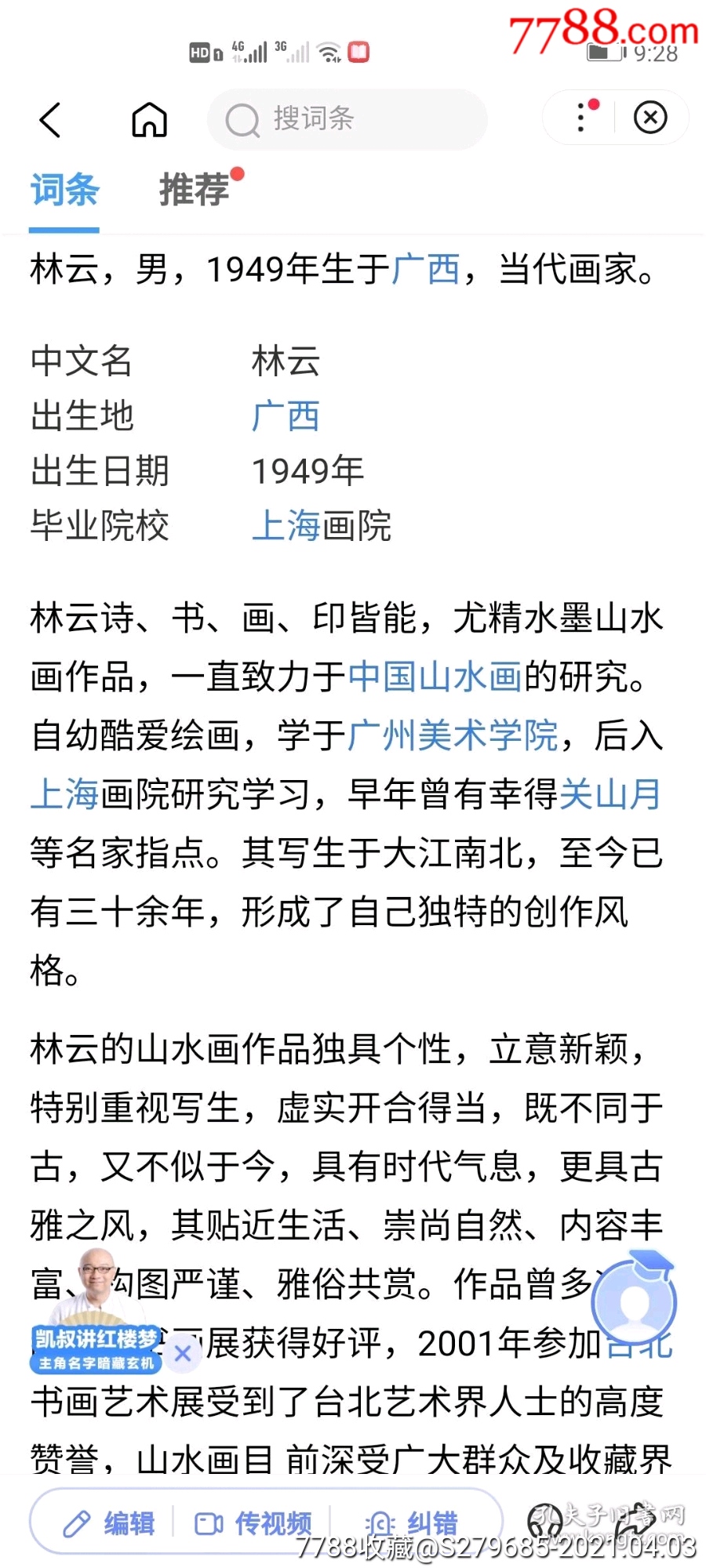This screenshot has height=1568, width=706.
Task: Close the page with the circled X
Action: coord(650,118)
